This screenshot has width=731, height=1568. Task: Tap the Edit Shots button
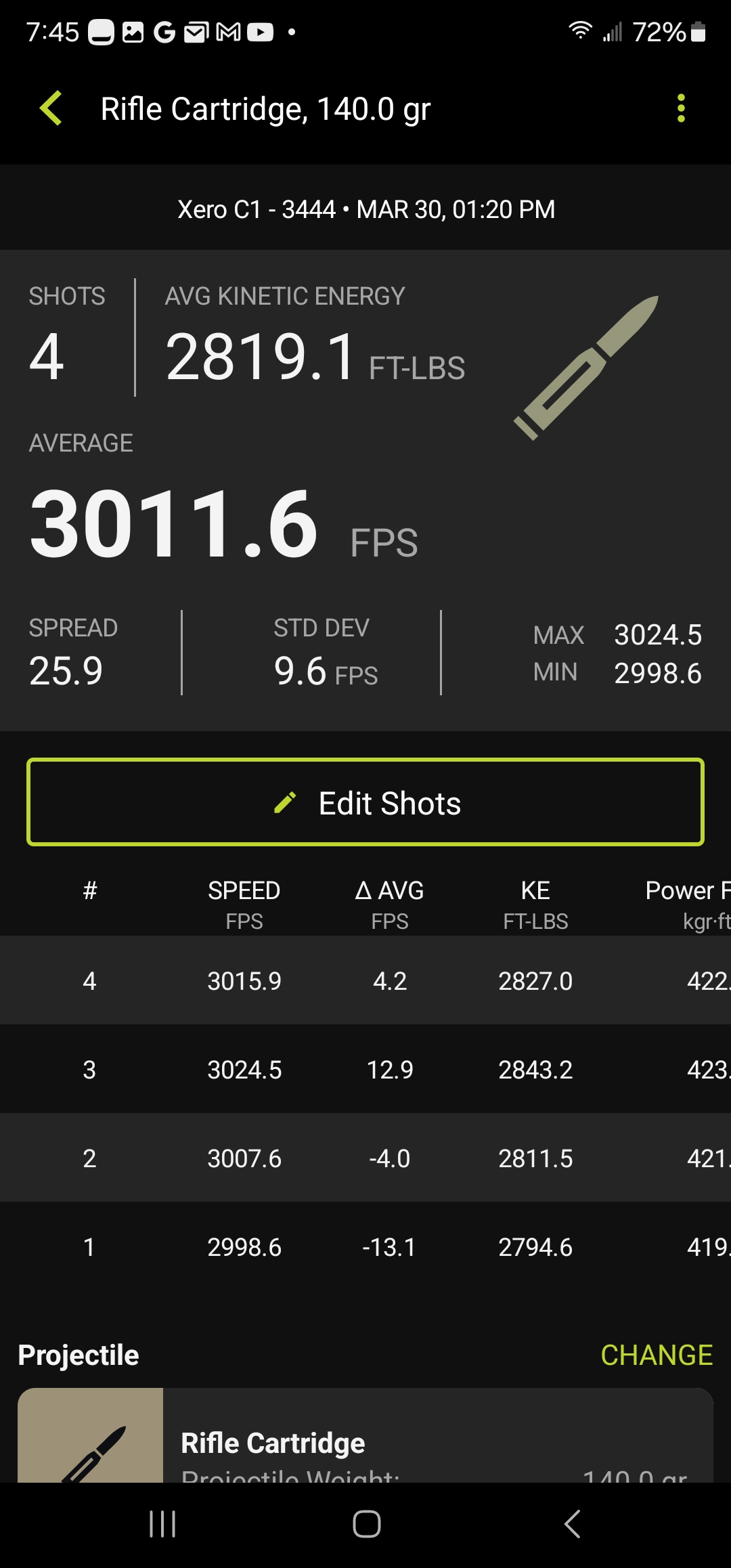pos(365,803)
